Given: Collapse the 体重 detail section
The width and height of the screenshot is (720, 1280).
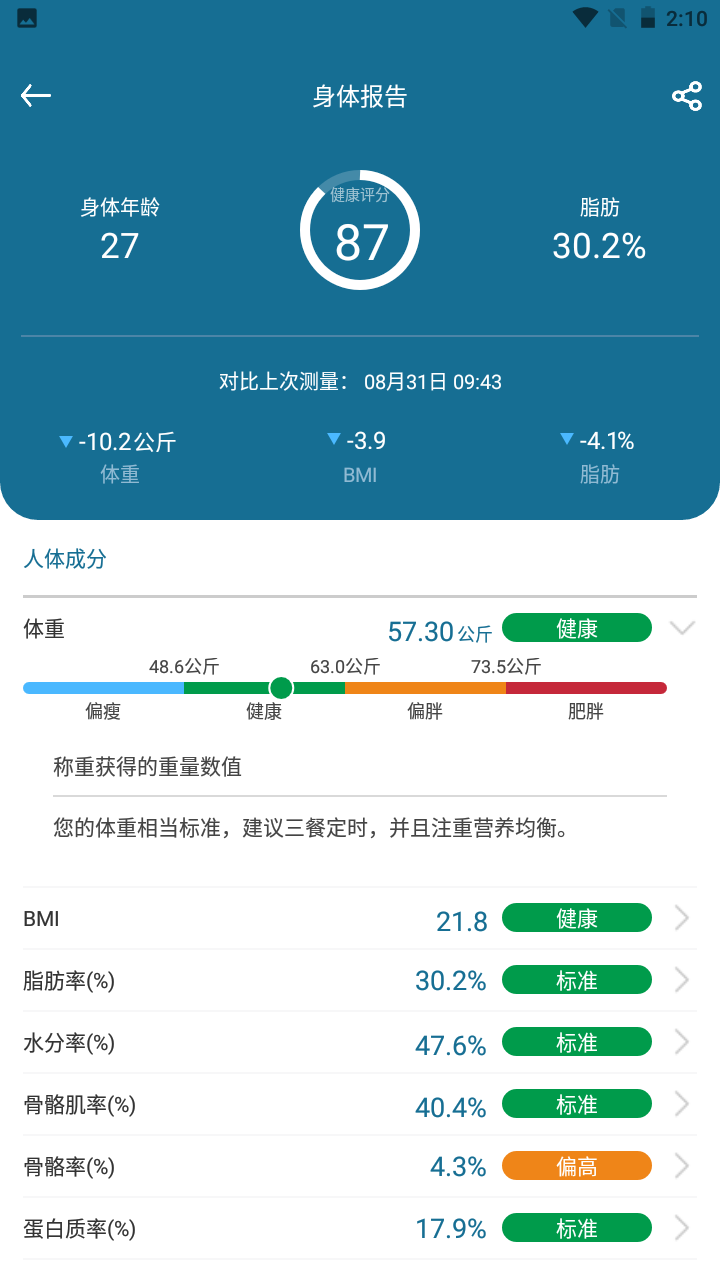Looking at the screenshot, I should (682, 628).
